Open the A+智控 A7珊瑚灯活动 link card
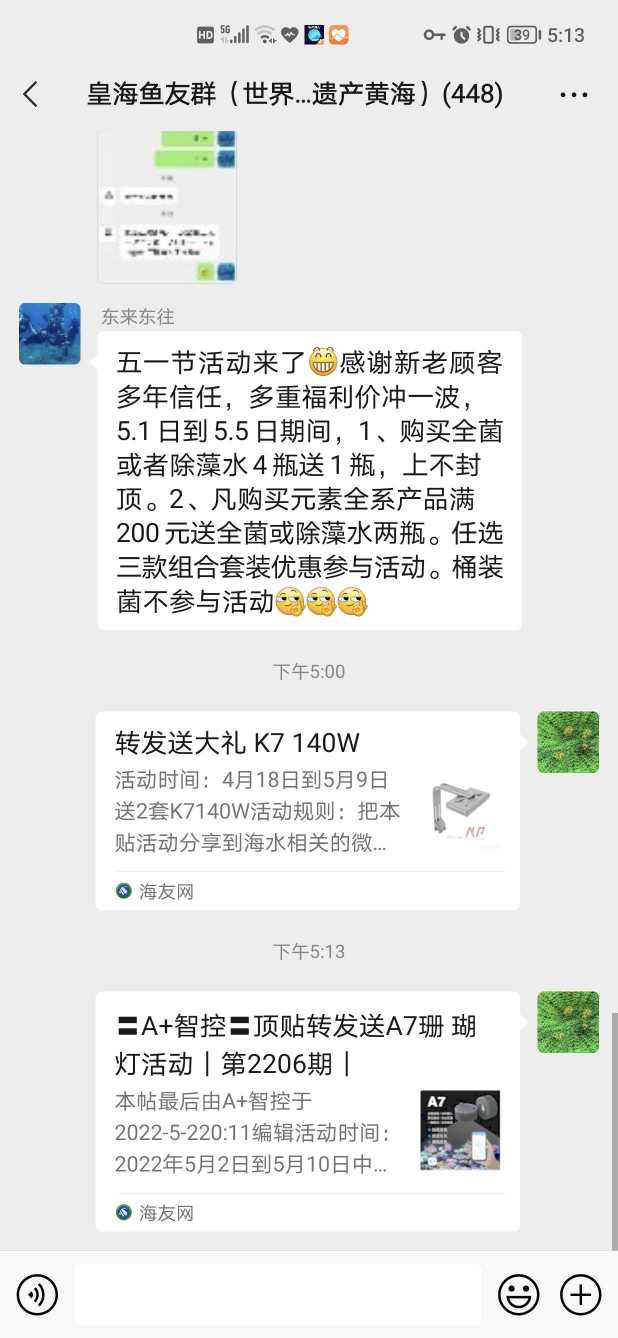Viewport: 618px width, 1338px height. tap(307, 1110)
